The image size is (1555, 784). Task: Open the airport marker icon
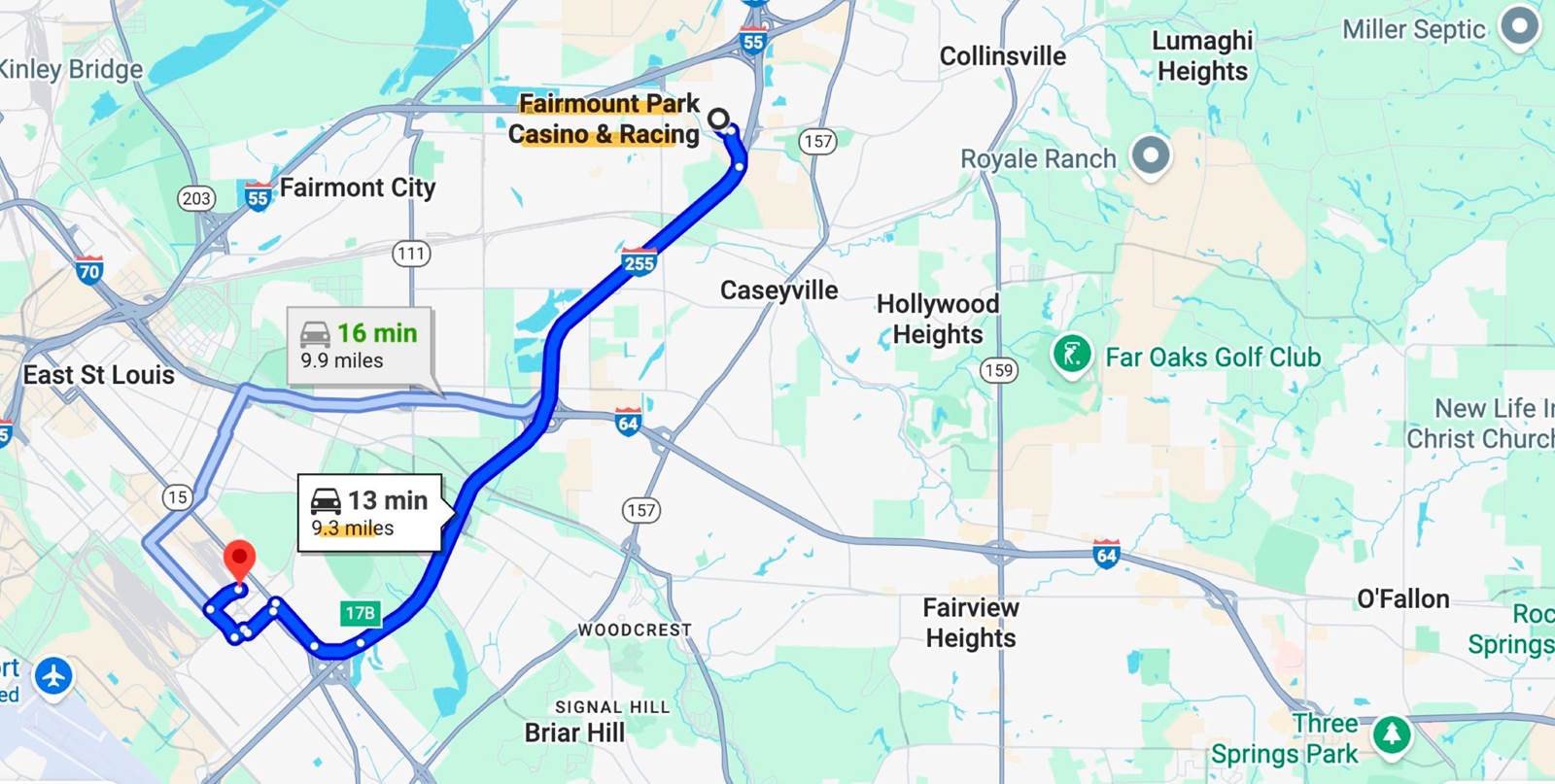coord(53,674)
